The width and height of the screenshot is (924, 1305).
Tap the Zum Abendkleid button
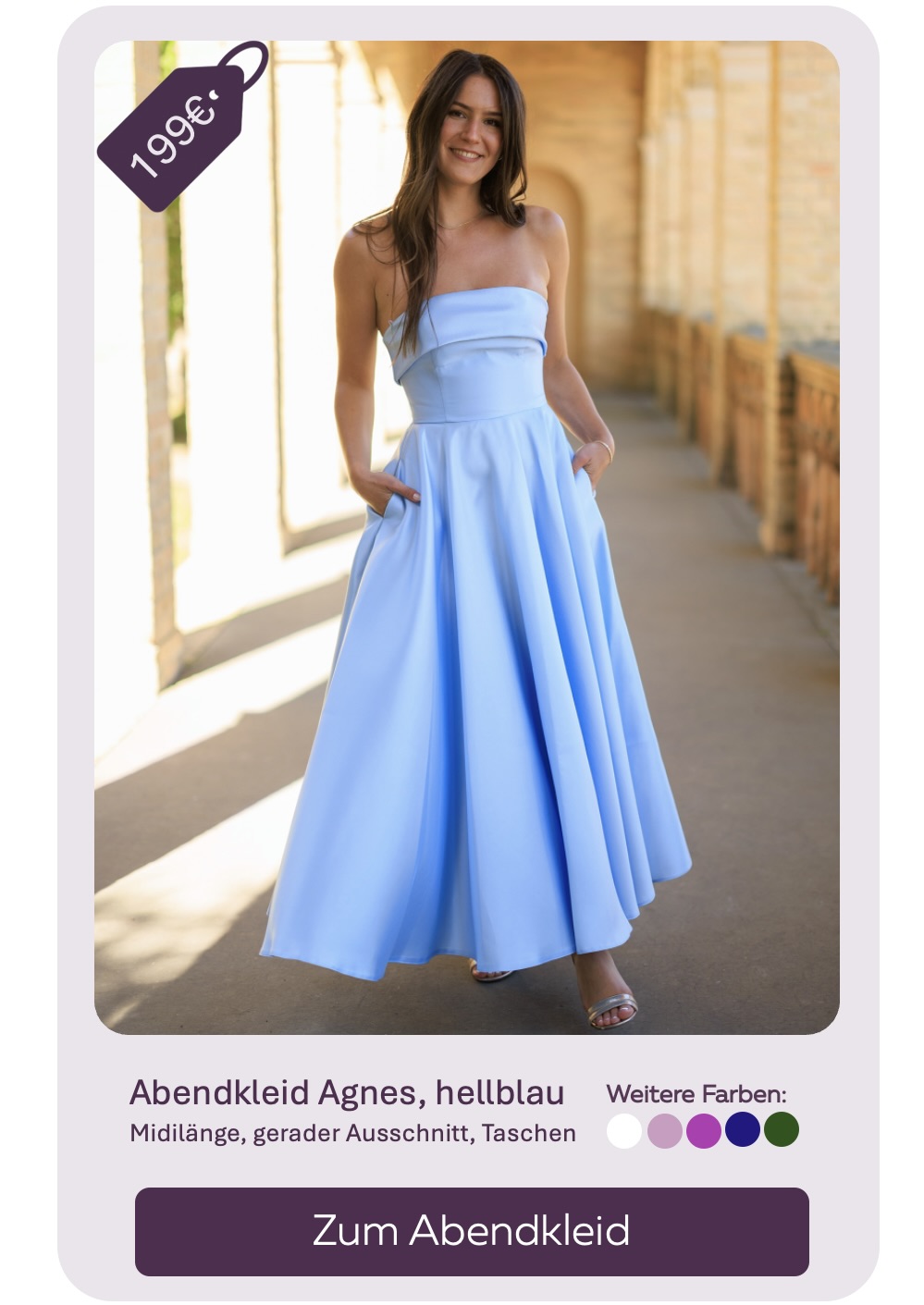[472, 1231]
